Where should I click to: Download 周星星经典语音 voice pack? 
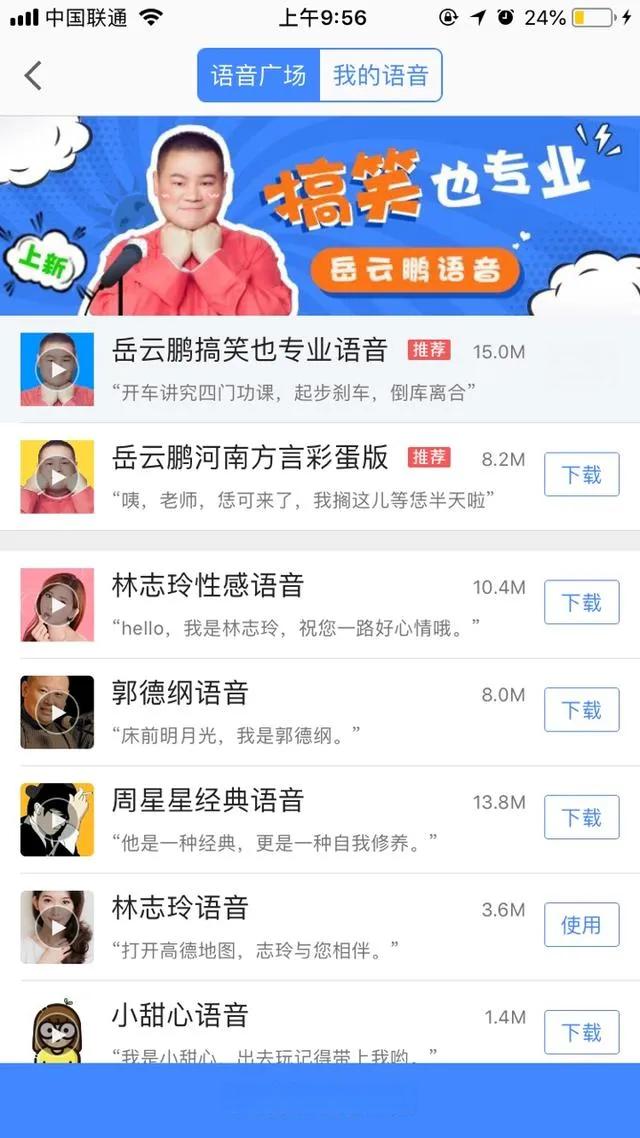(581, 818)
